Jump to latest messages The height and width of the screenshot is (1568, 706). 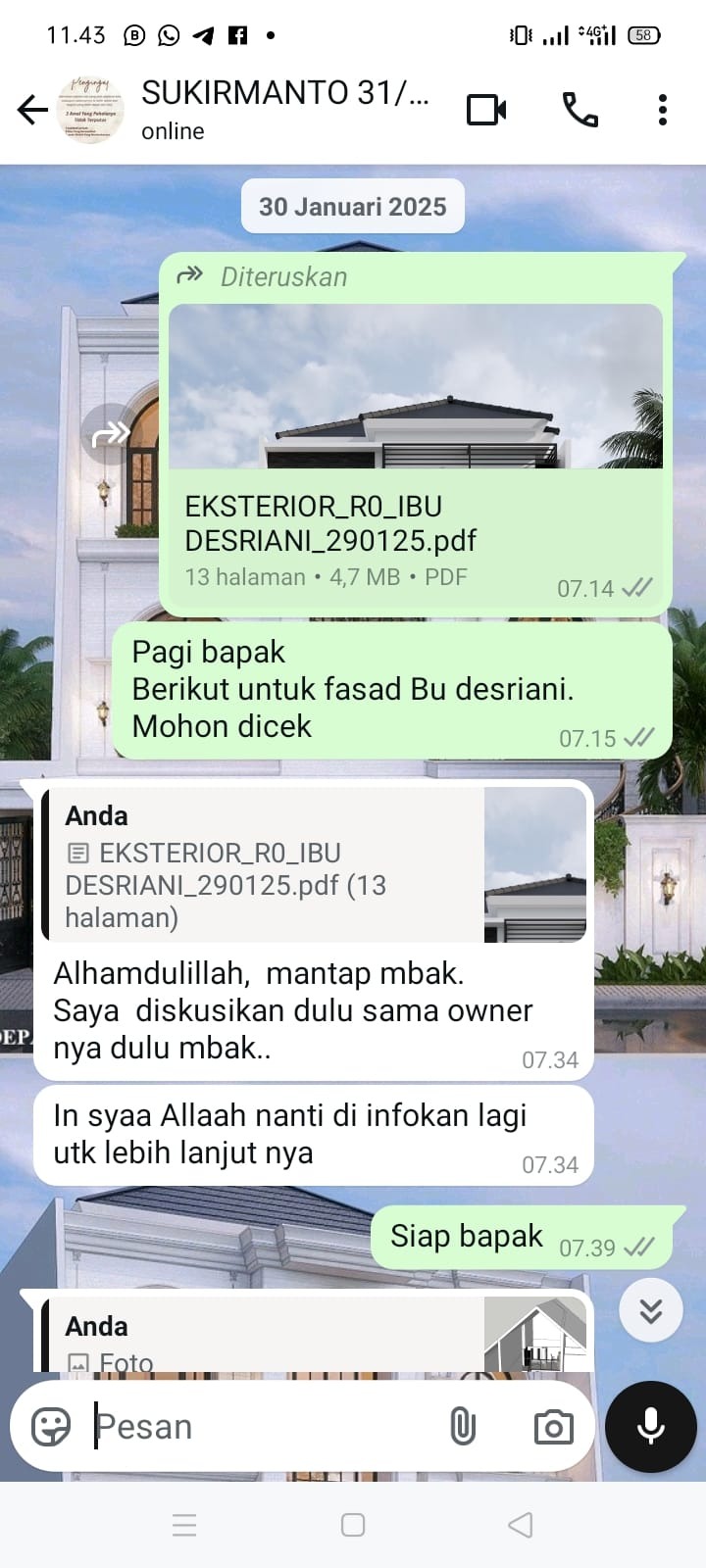[x=651, y=1310]
